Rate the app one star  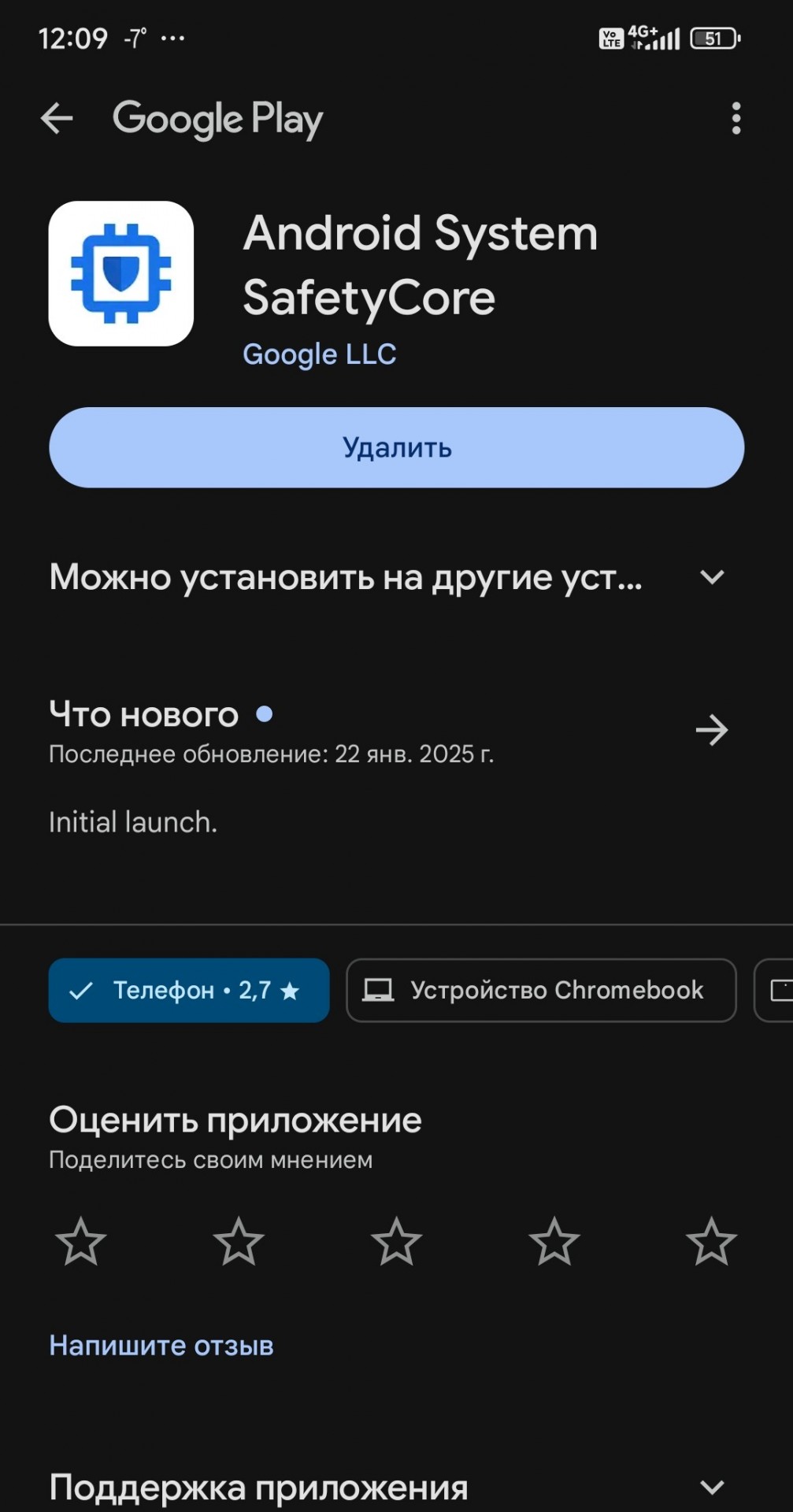tap(80, 1242)
